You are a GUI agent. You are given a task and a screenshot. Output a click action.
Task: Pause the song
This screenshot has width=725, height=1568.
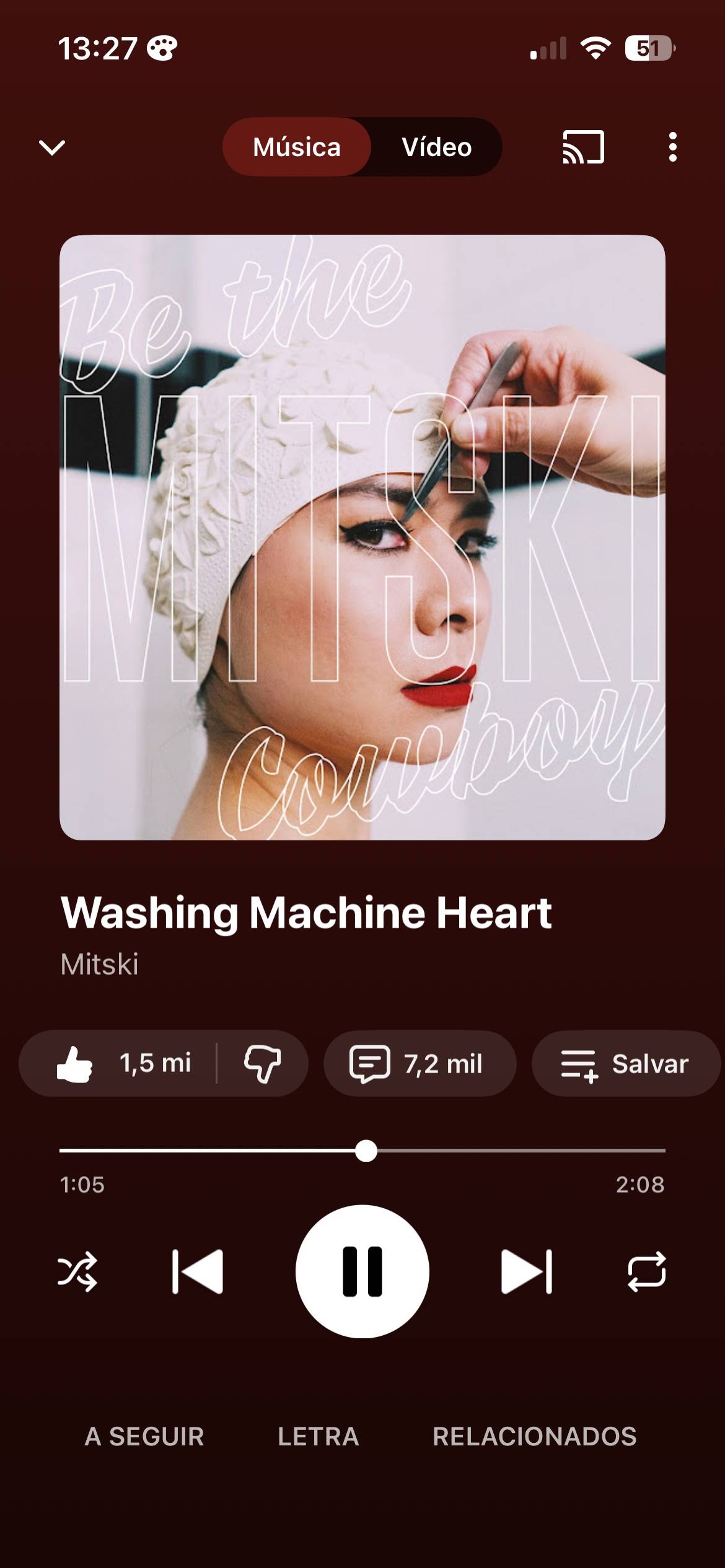click(362, 1271)
